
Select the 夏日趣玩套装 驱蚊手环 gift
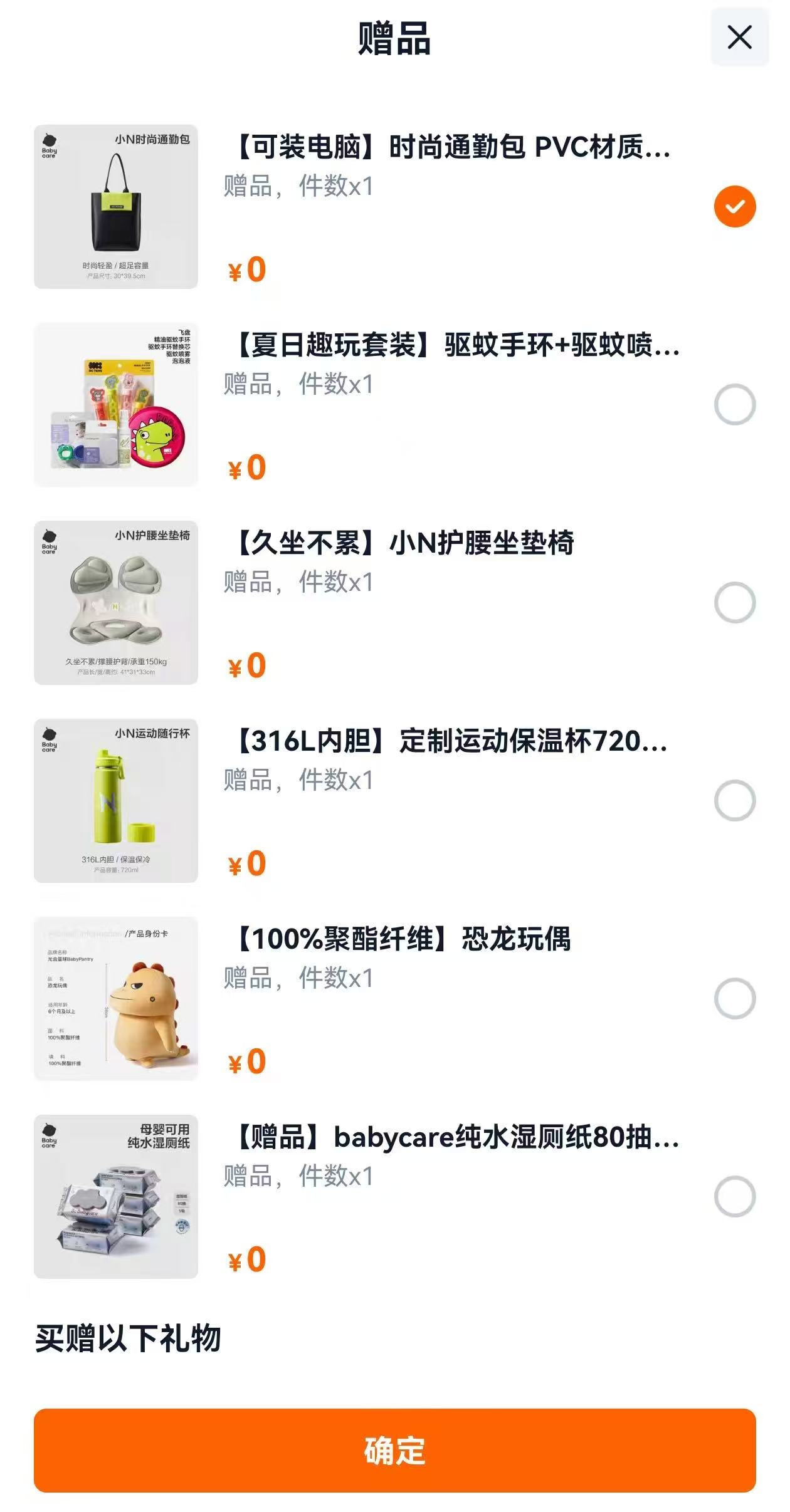735,405
